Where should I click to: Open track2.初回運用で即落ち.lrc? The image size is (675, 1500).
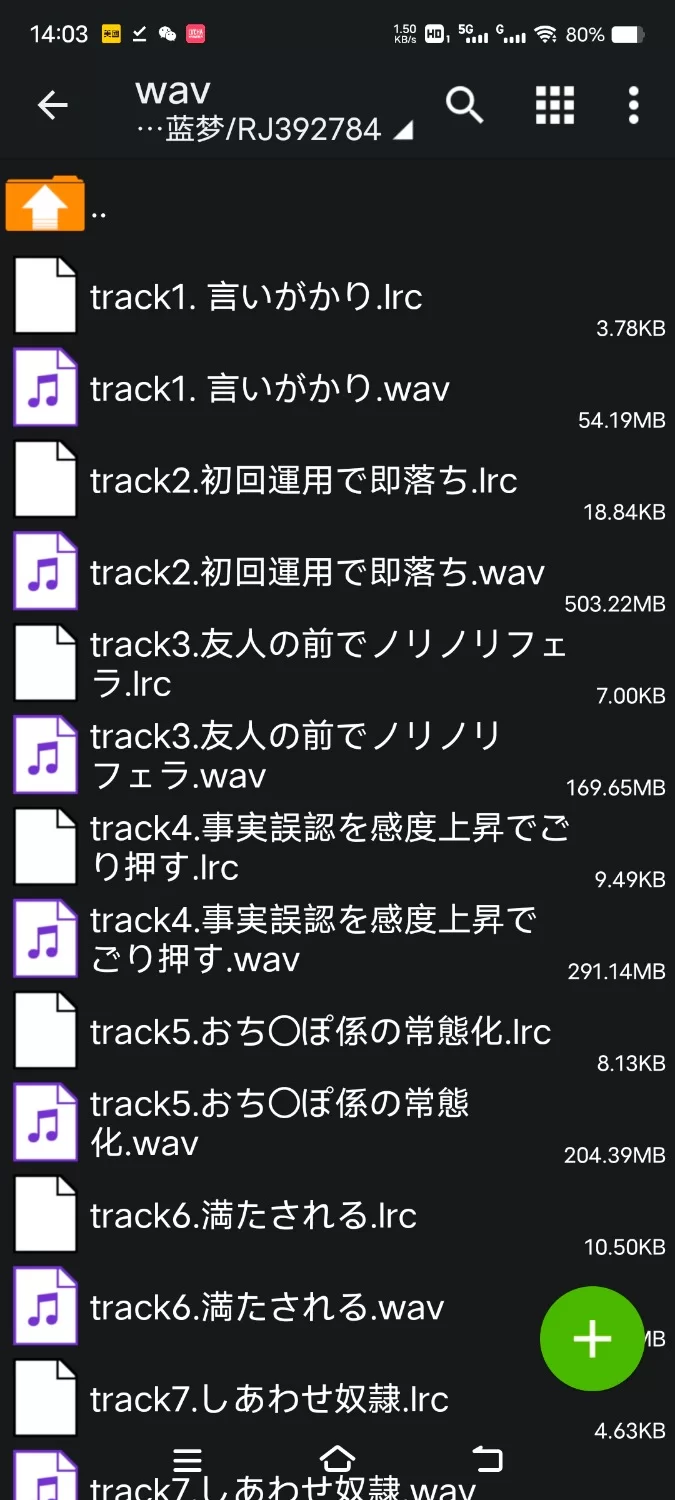click(x=303, y=481)
